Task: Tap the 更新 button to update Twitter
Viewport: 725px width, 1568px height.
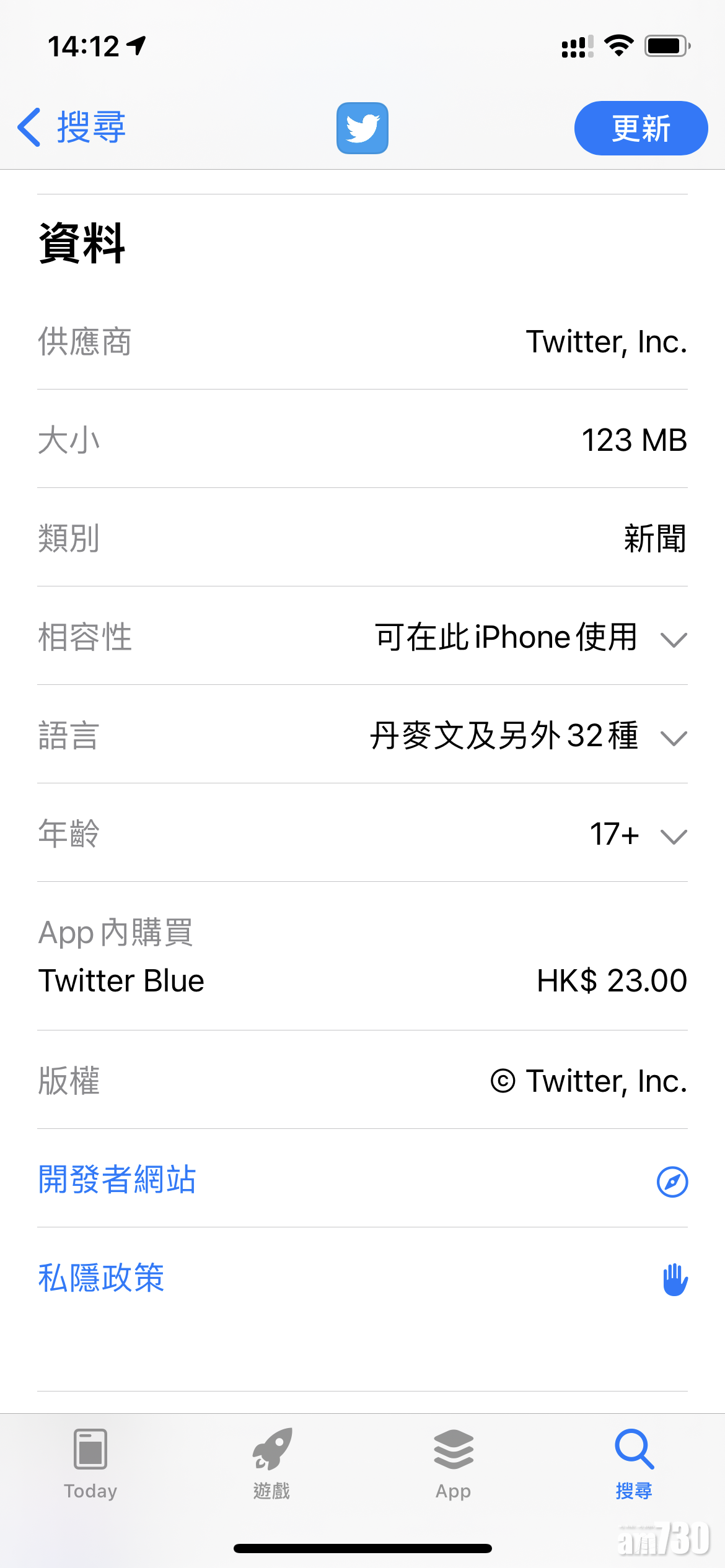Action: (x=640, y=128)
